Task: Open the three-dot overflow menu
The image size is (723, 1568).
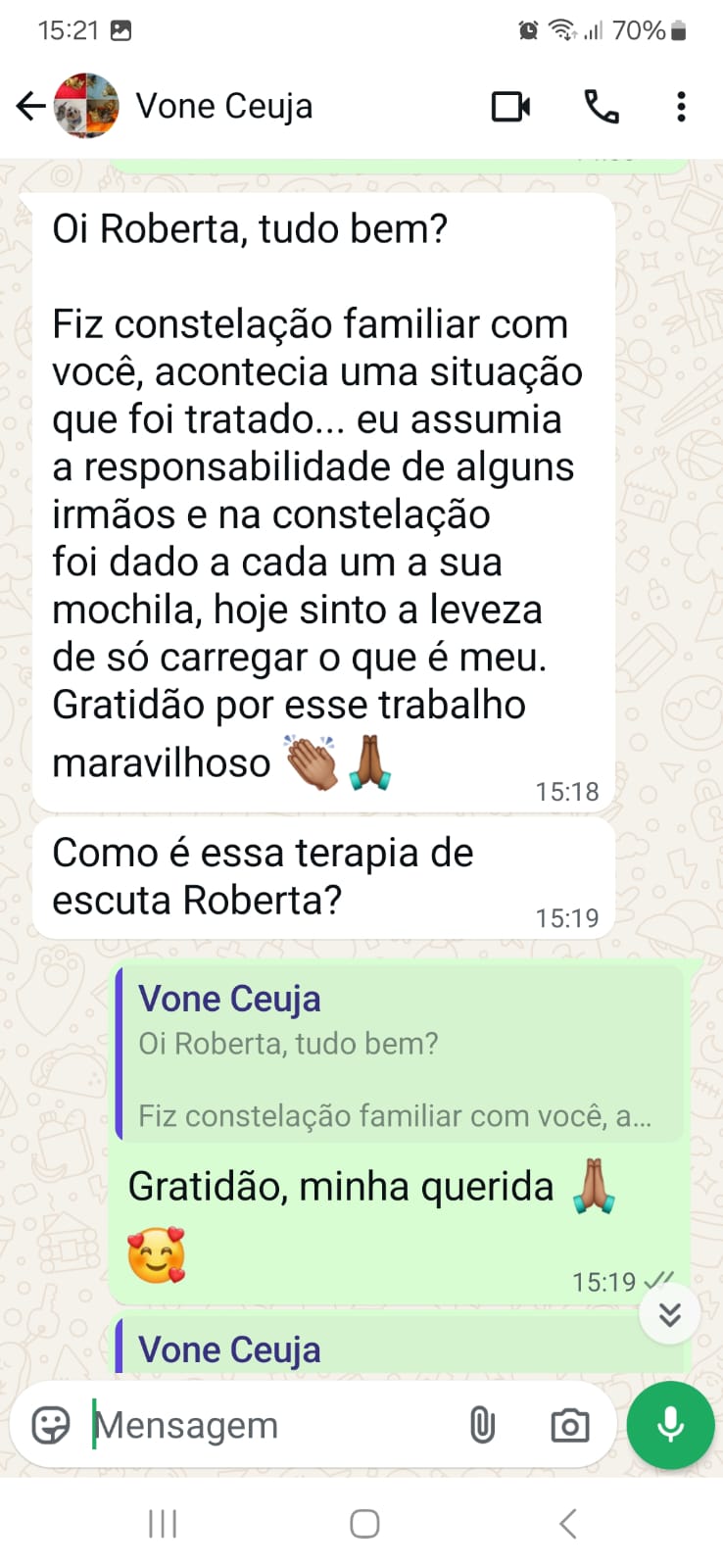Action: 681,106
